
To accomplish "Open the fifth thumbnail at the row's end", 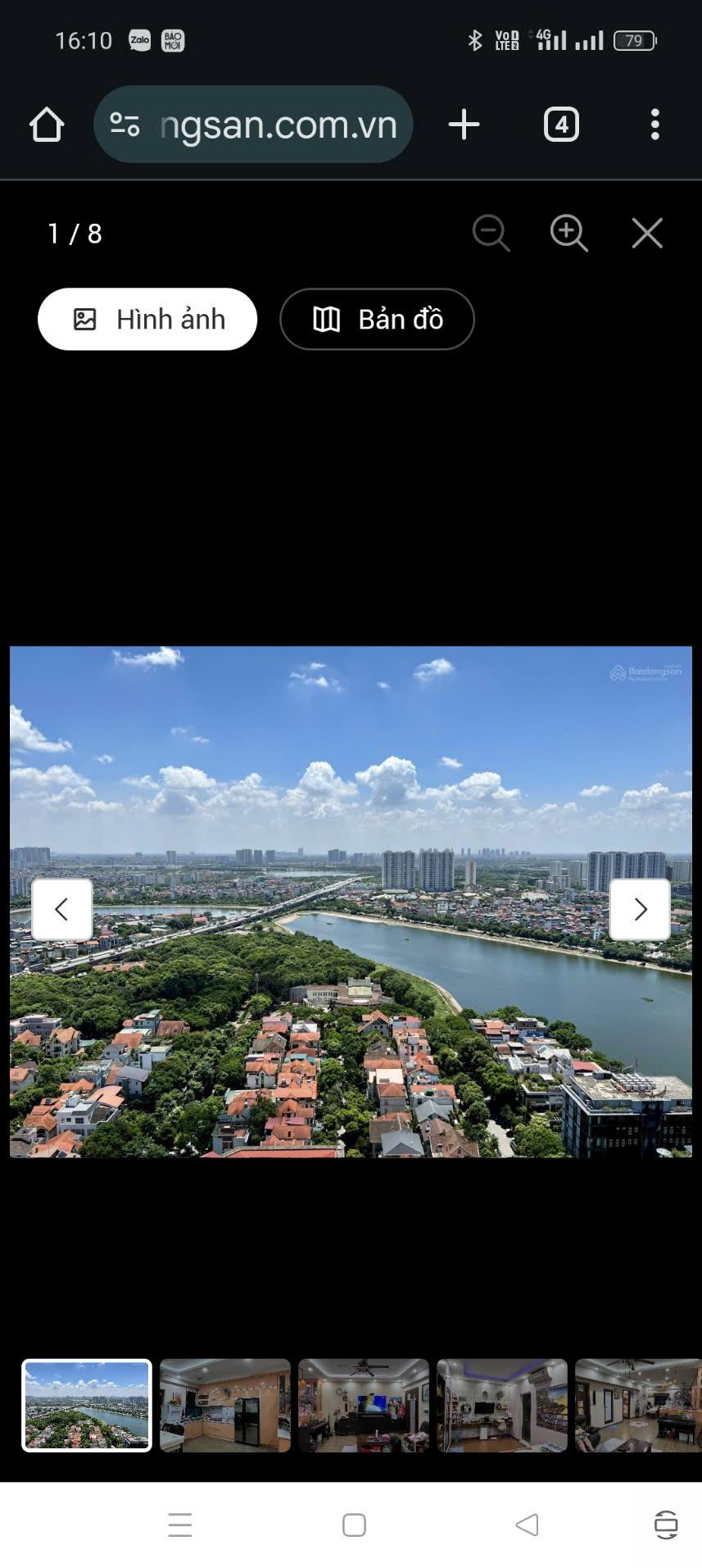I will 638,1405.
